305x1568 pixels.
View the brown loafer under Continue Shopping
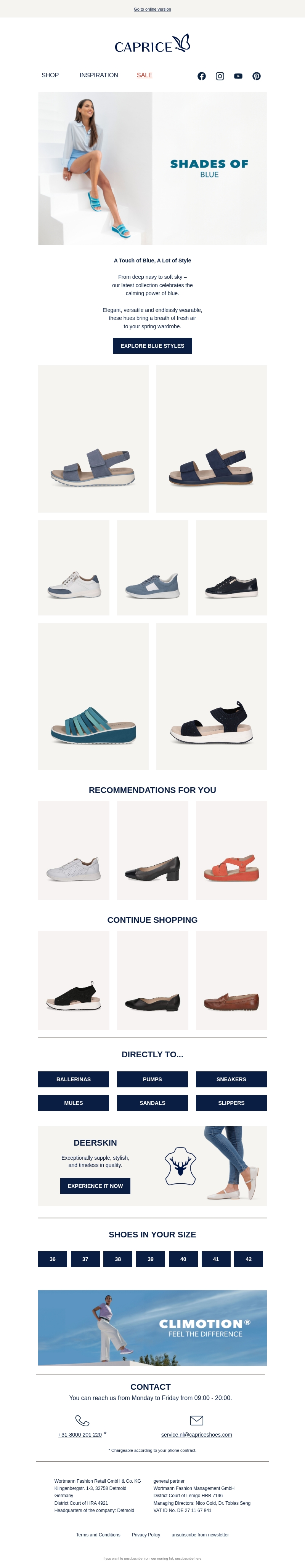coord(231,981)
